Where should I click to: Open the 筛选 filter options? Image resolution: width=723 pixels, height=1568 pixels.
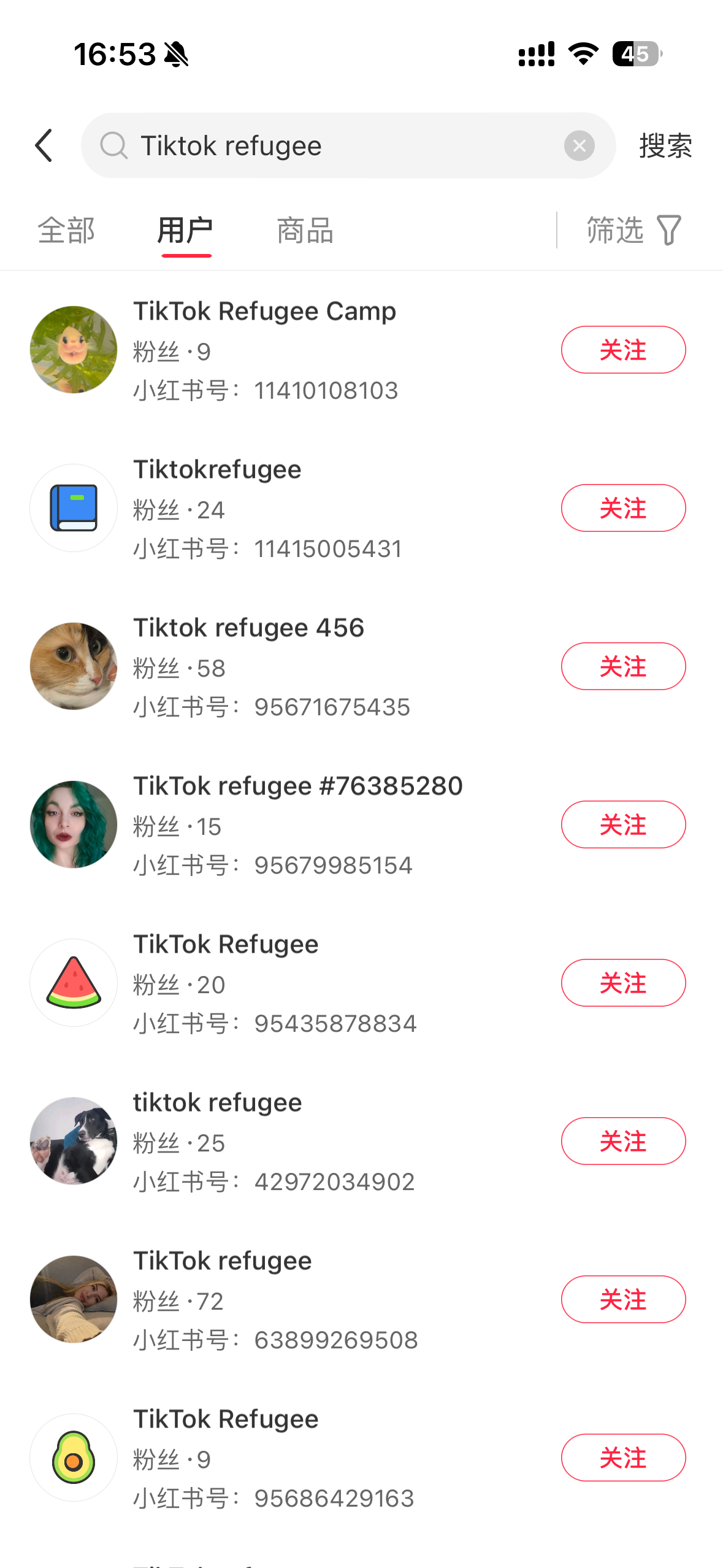pyautogui.click(x=633, y=231)
